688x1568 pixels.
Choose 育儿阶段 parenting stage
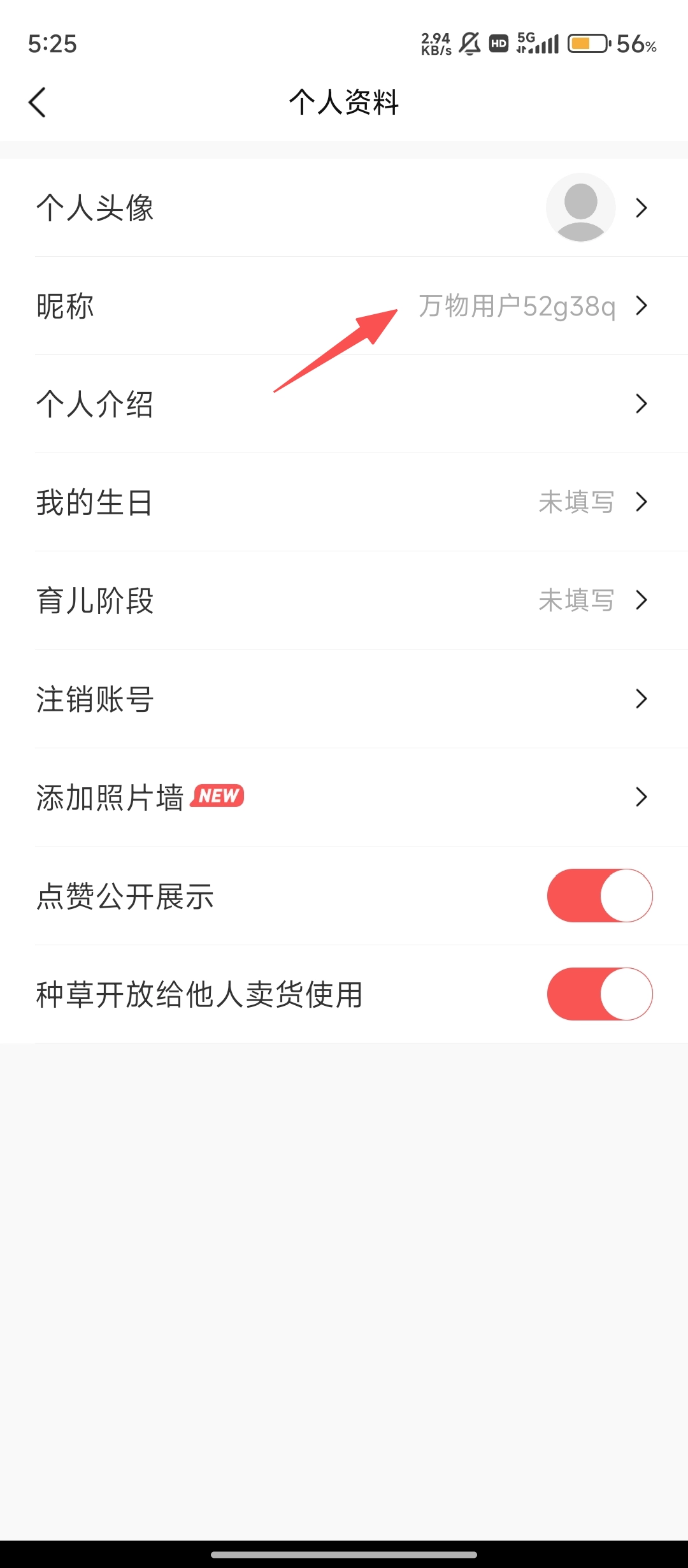(344, 600)
